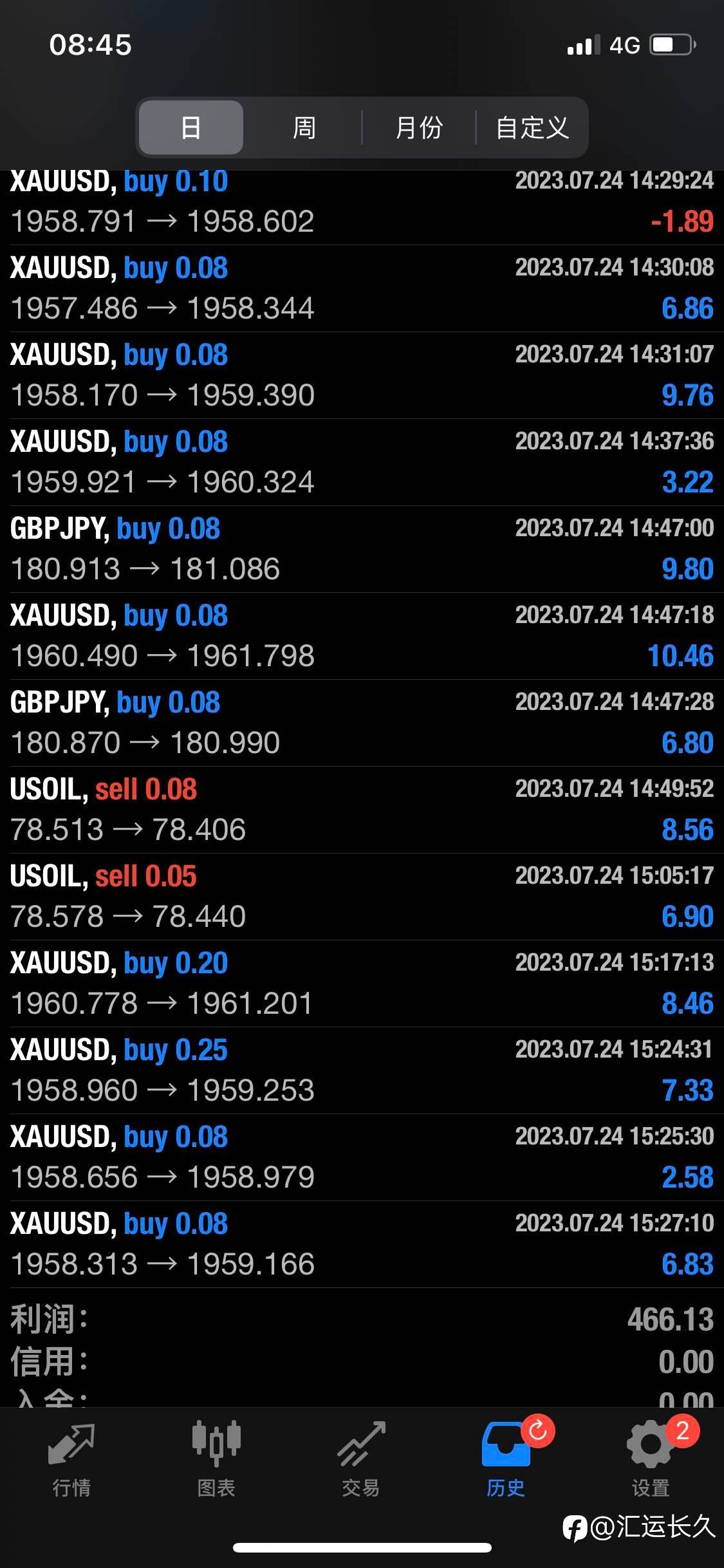View the XAUUSD trade with profit 10.46
This screenshot has width=724, height=1568.
362,635
